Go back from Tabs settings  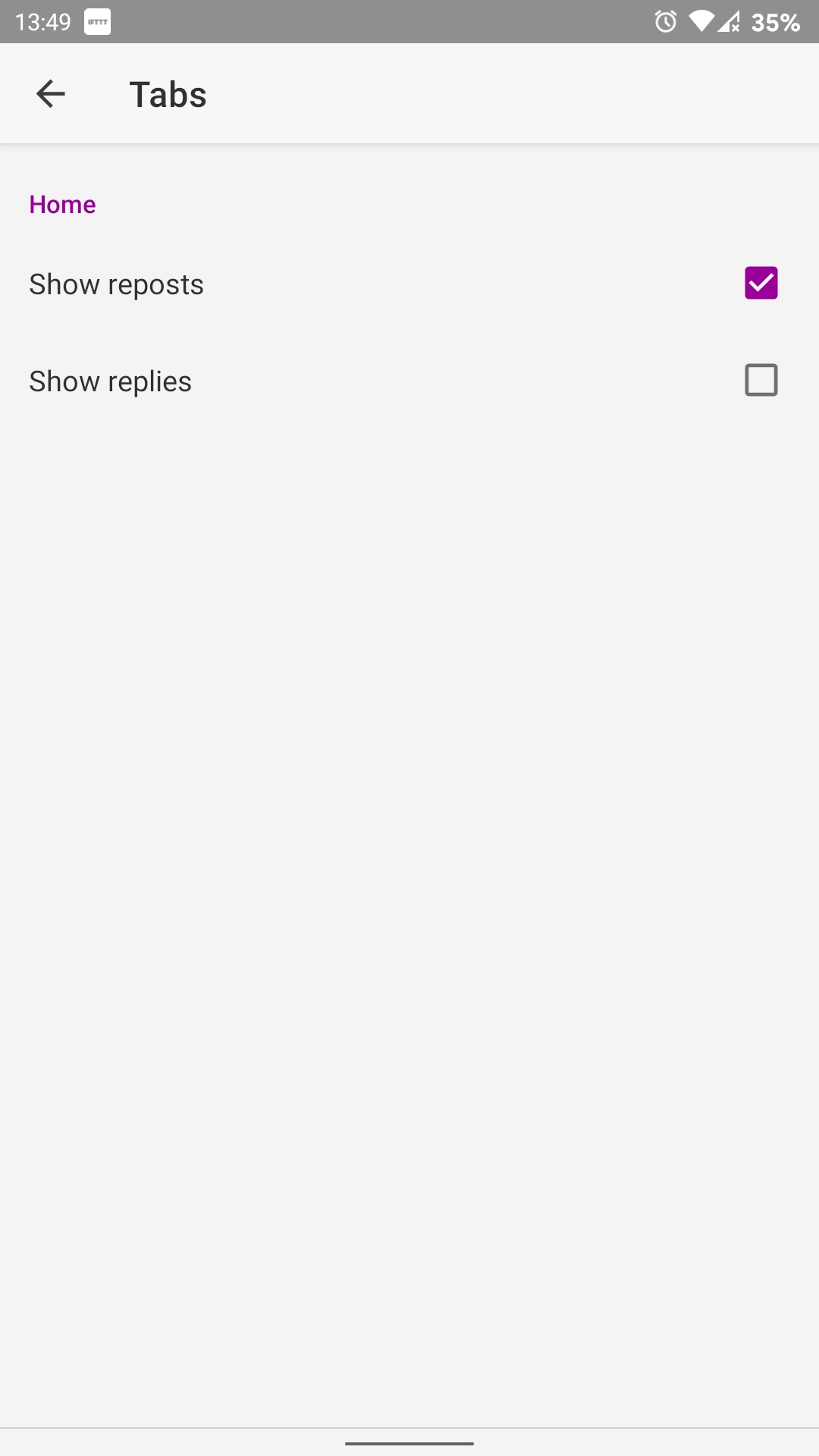(x=51, y=94)
